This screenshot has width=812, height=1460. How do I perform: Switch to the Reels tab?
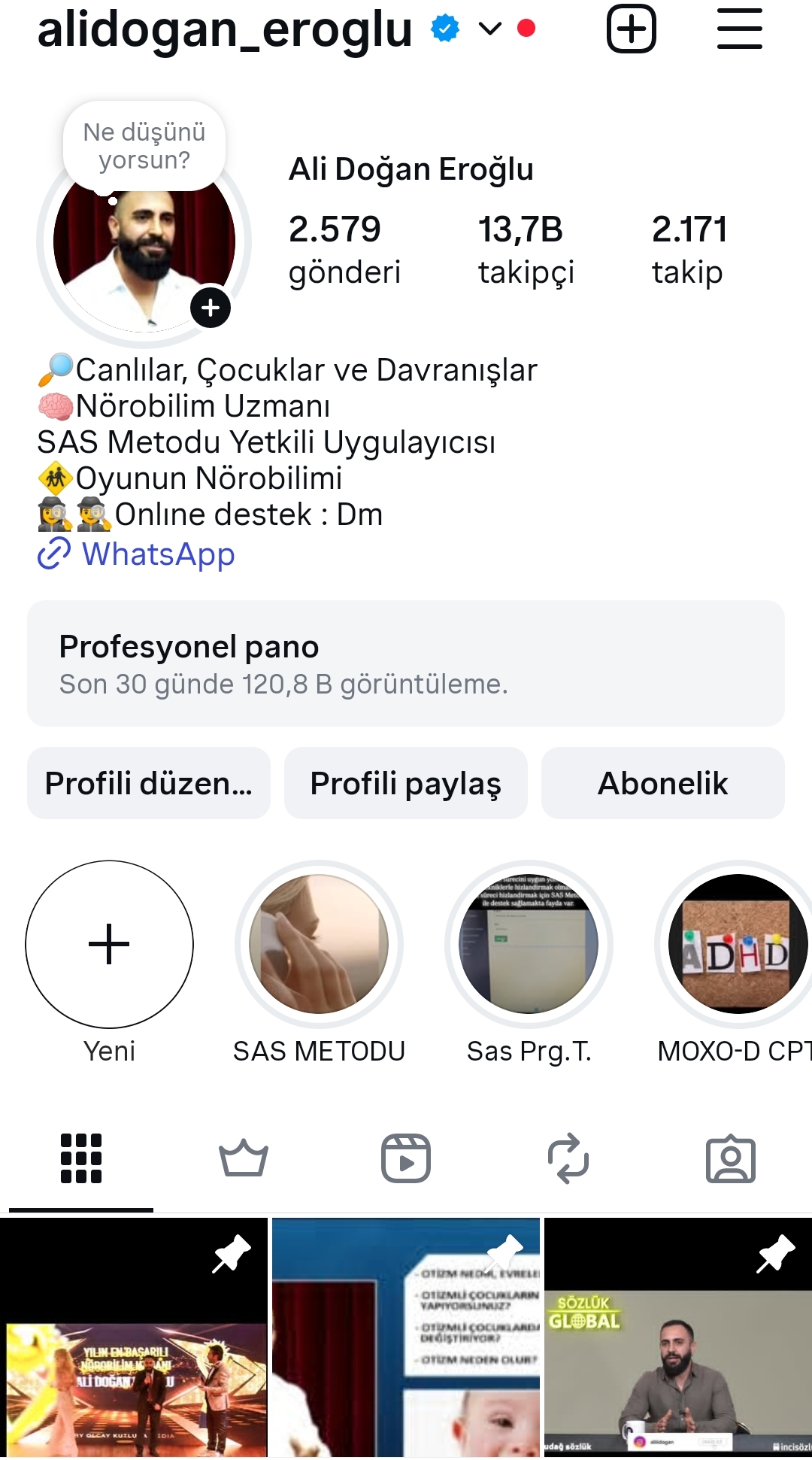click(x=406, y=1158)
